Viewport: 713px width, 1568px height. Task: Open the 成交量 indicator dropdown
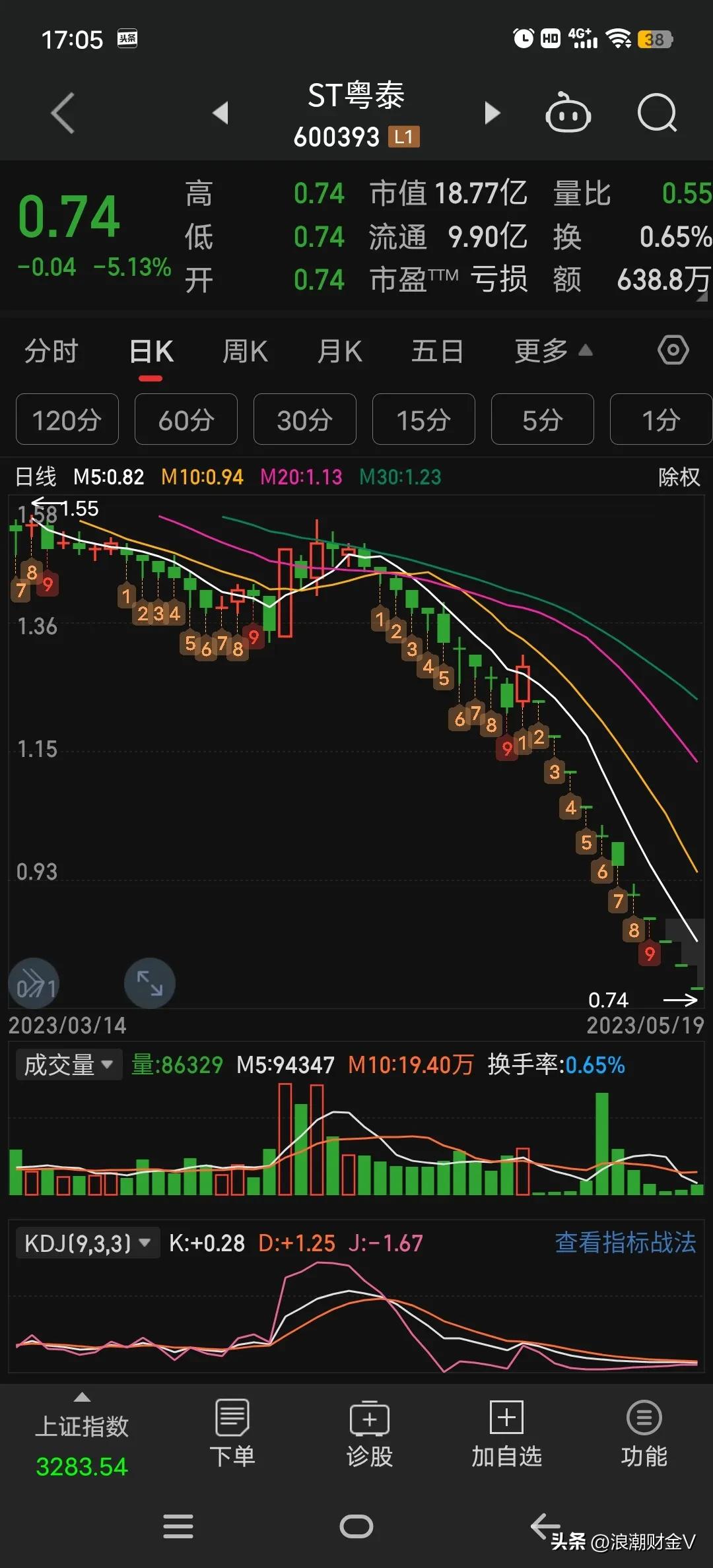[68, 1064]
